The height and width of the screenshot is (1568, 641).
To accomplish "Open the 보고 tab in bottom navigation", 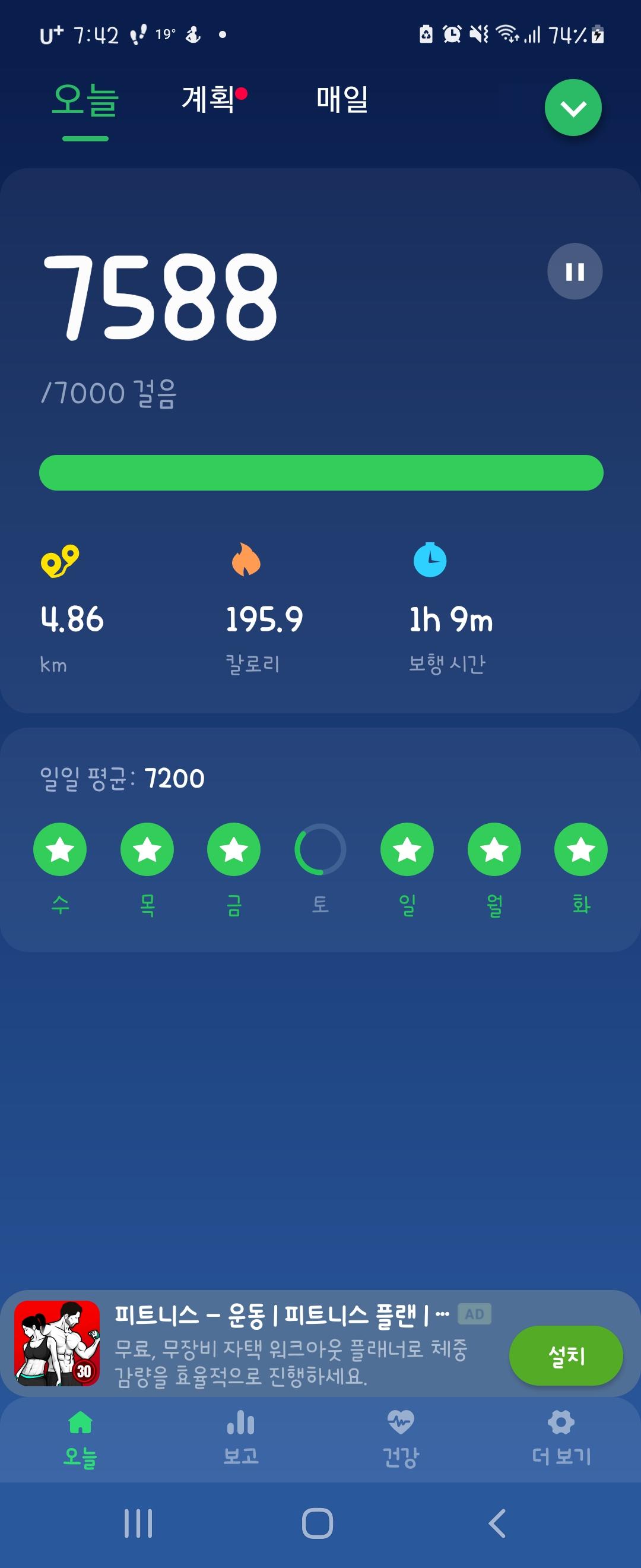I will point(241,1439).
